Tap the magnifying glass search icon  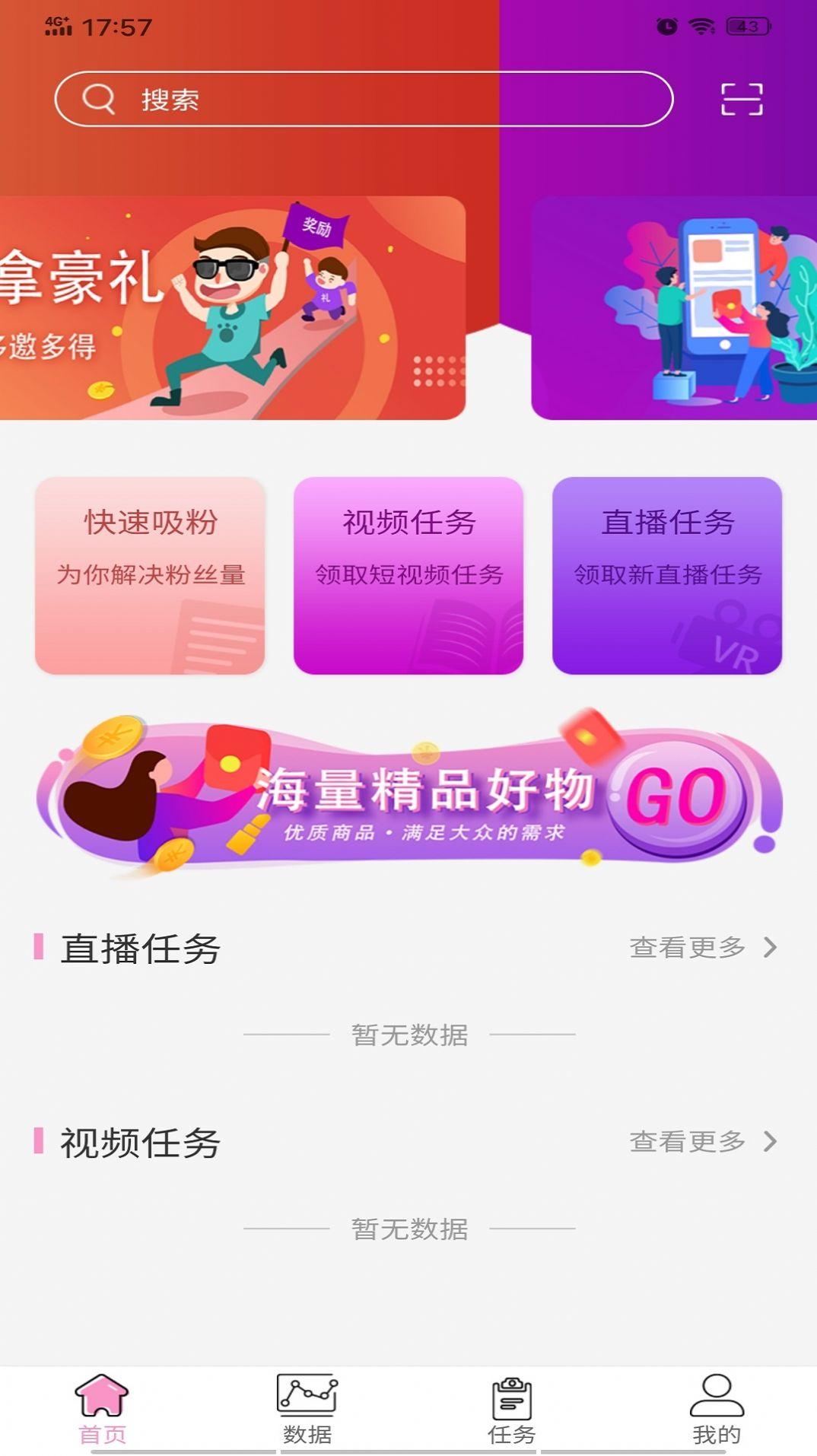pyautogui.click(x=97, y=98)
